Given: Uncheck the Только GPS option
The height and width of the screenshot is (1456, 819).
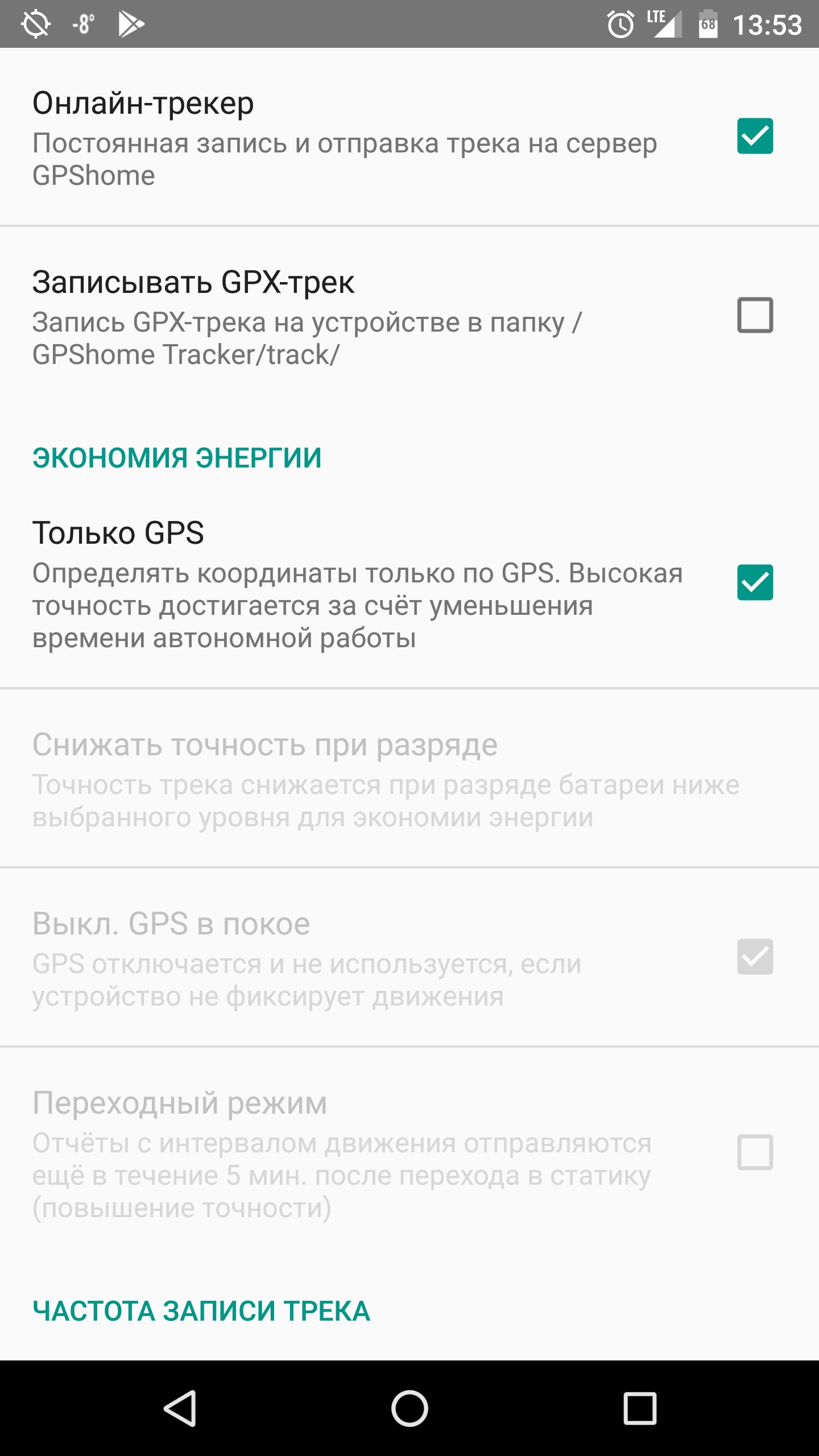Looking at the screenshot, I should coord(755,582).
